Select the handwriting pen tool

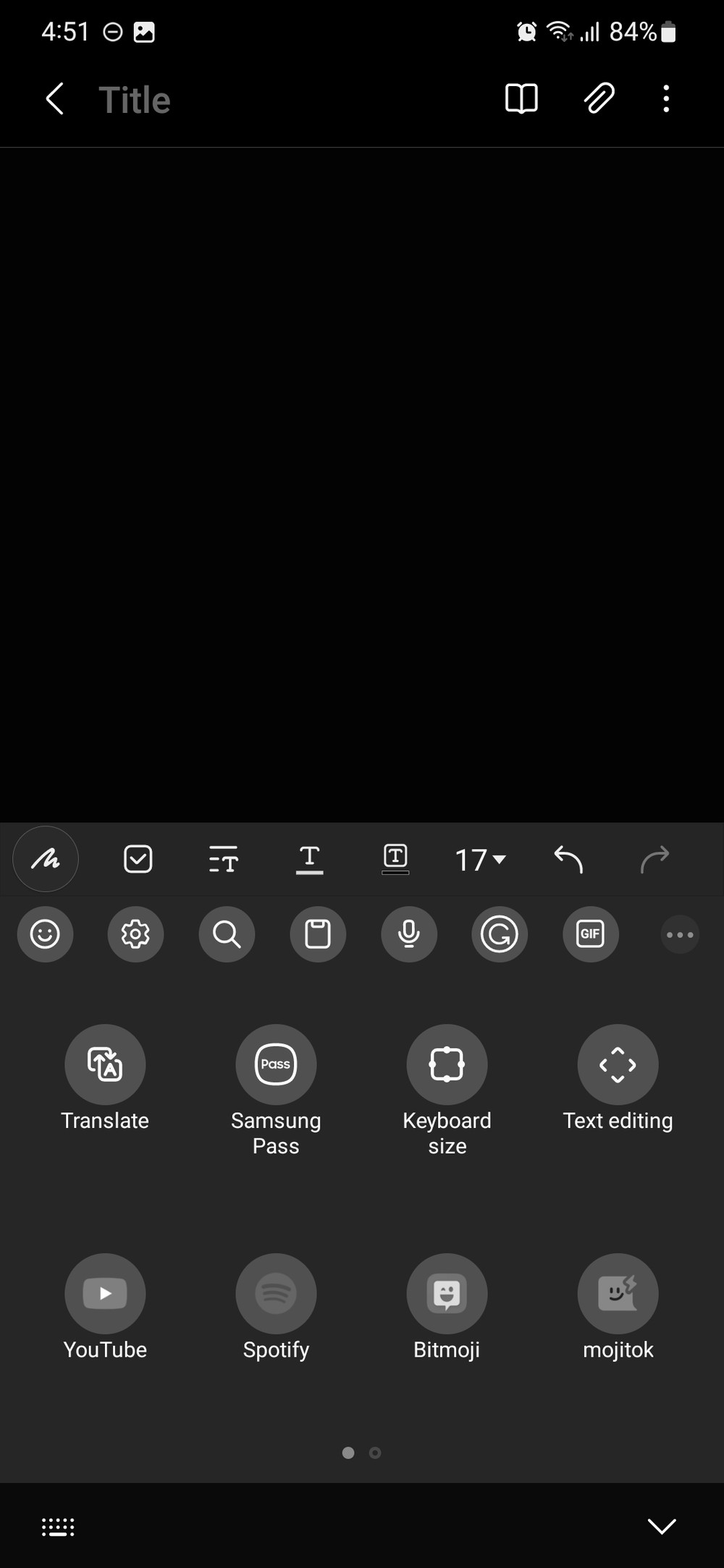pyautogui.click(x=46, y=859)
